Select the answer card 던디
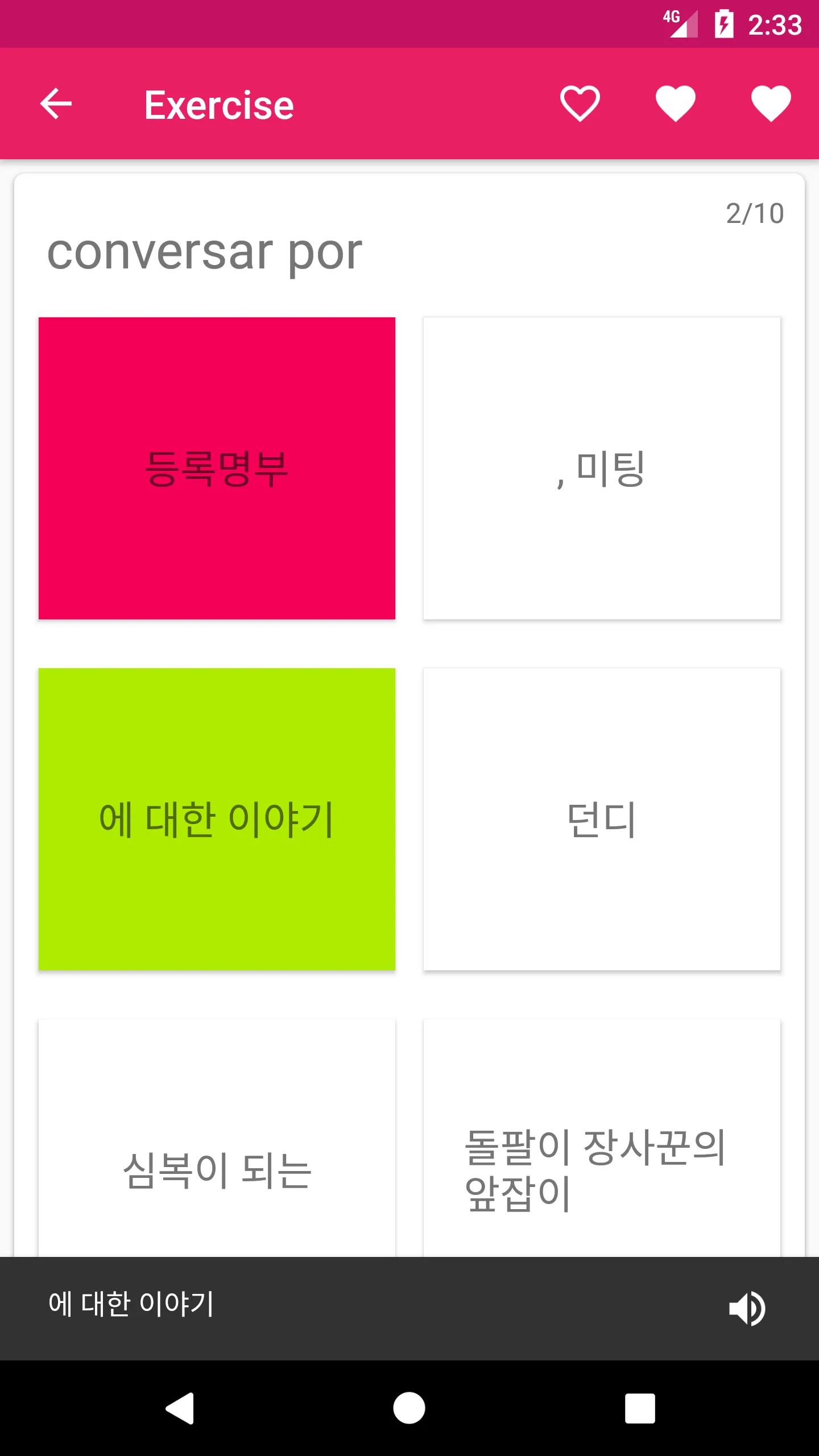Viewport: 819px width, 1456px height. coord(602,819)
